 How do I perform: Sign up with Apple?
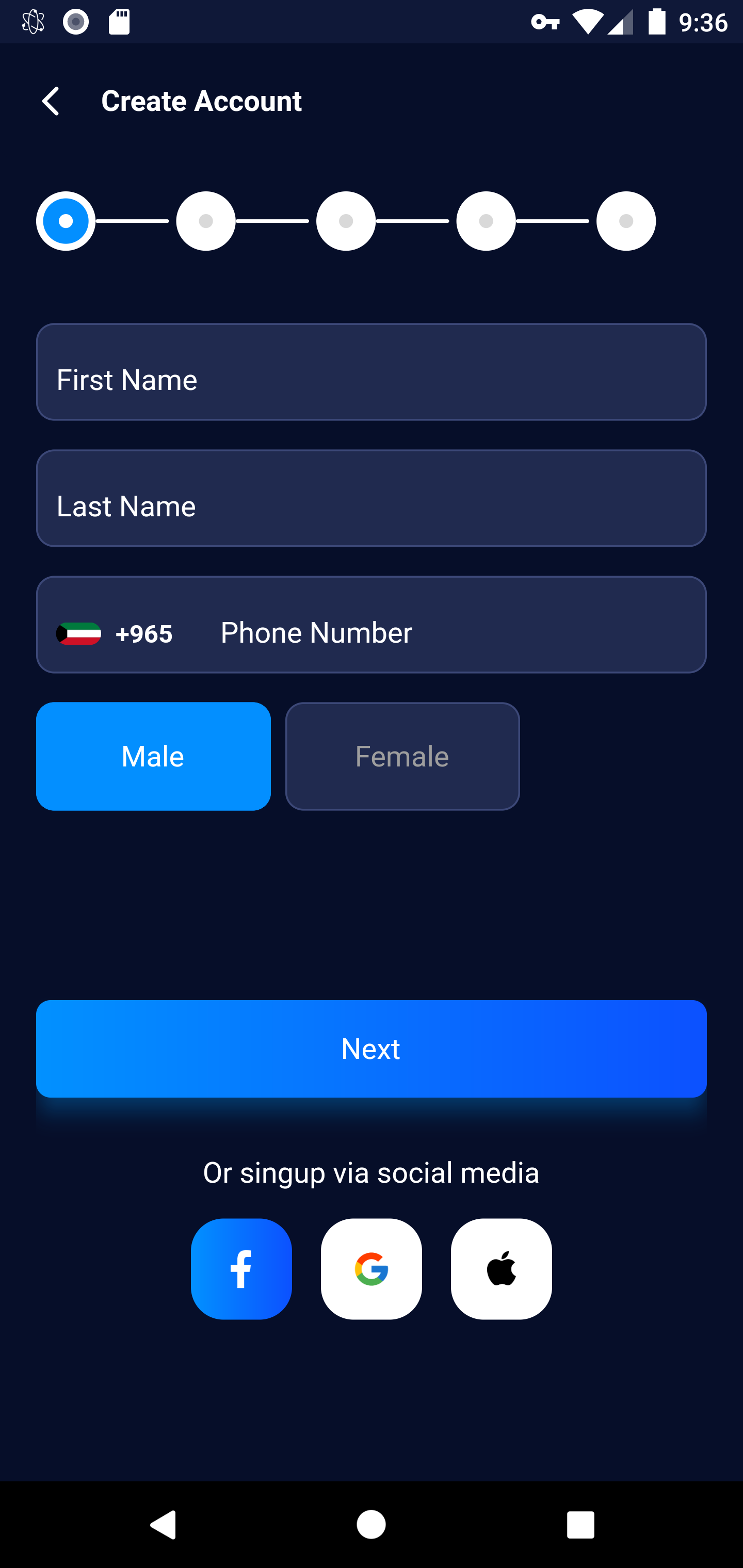point(501,1269)
